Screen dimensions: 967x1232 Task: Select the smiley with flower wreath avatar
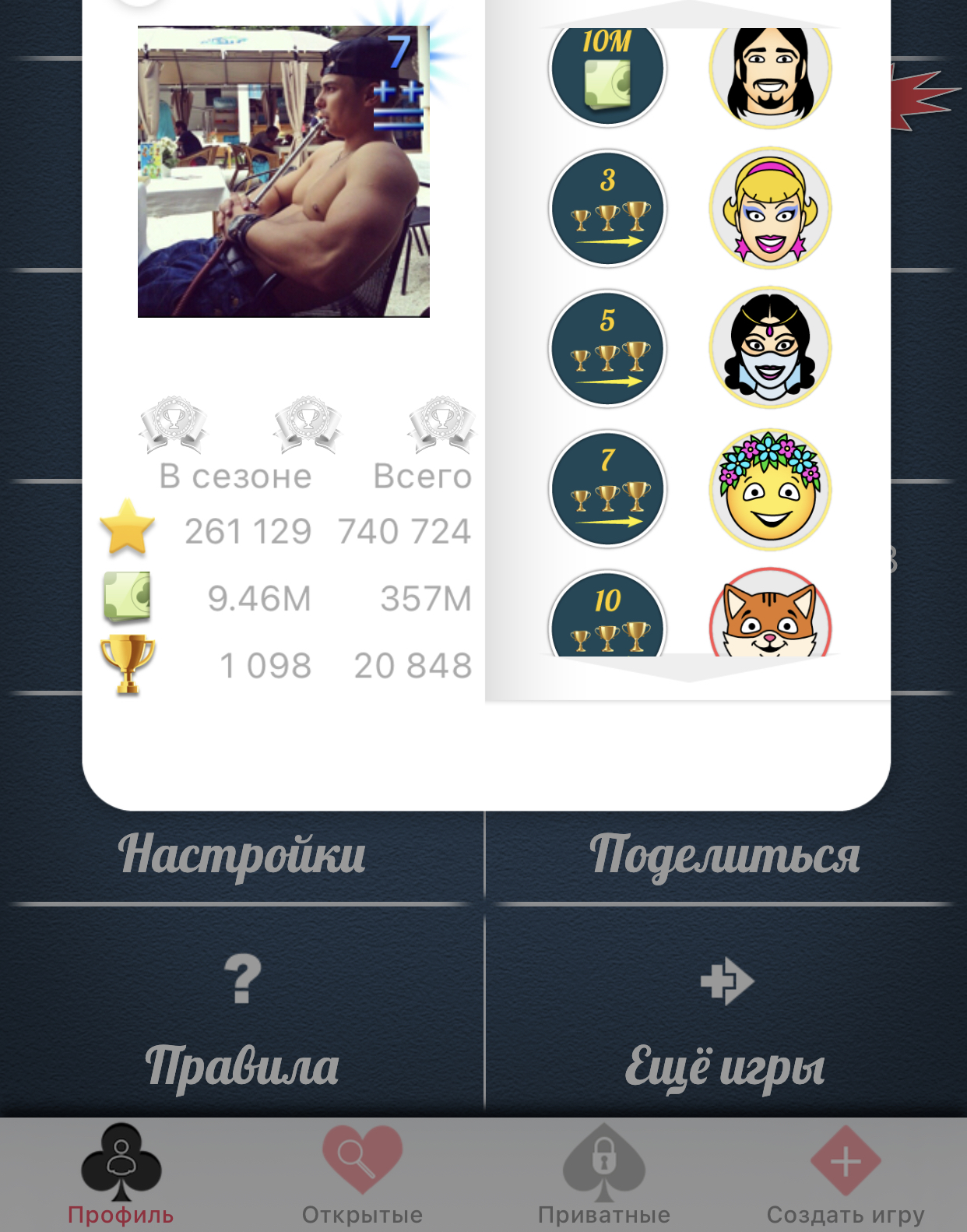(x=771, y=489)
